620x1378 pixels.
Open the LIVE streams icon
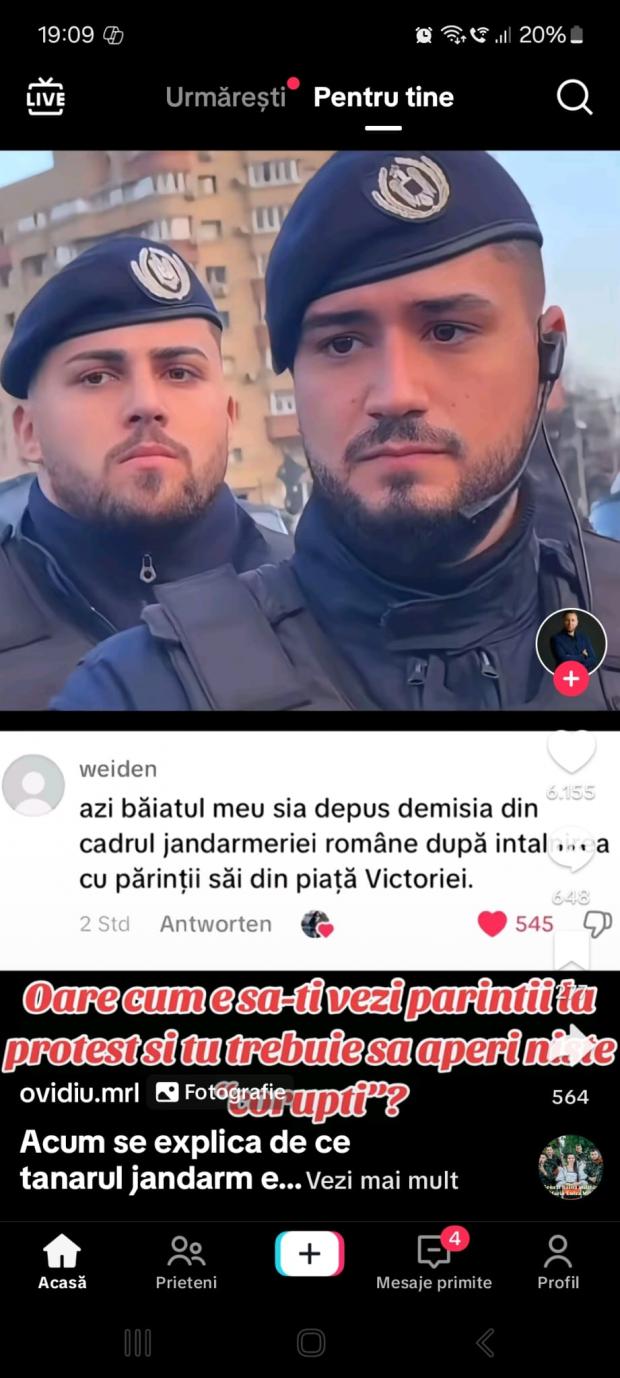click(45, 97)
